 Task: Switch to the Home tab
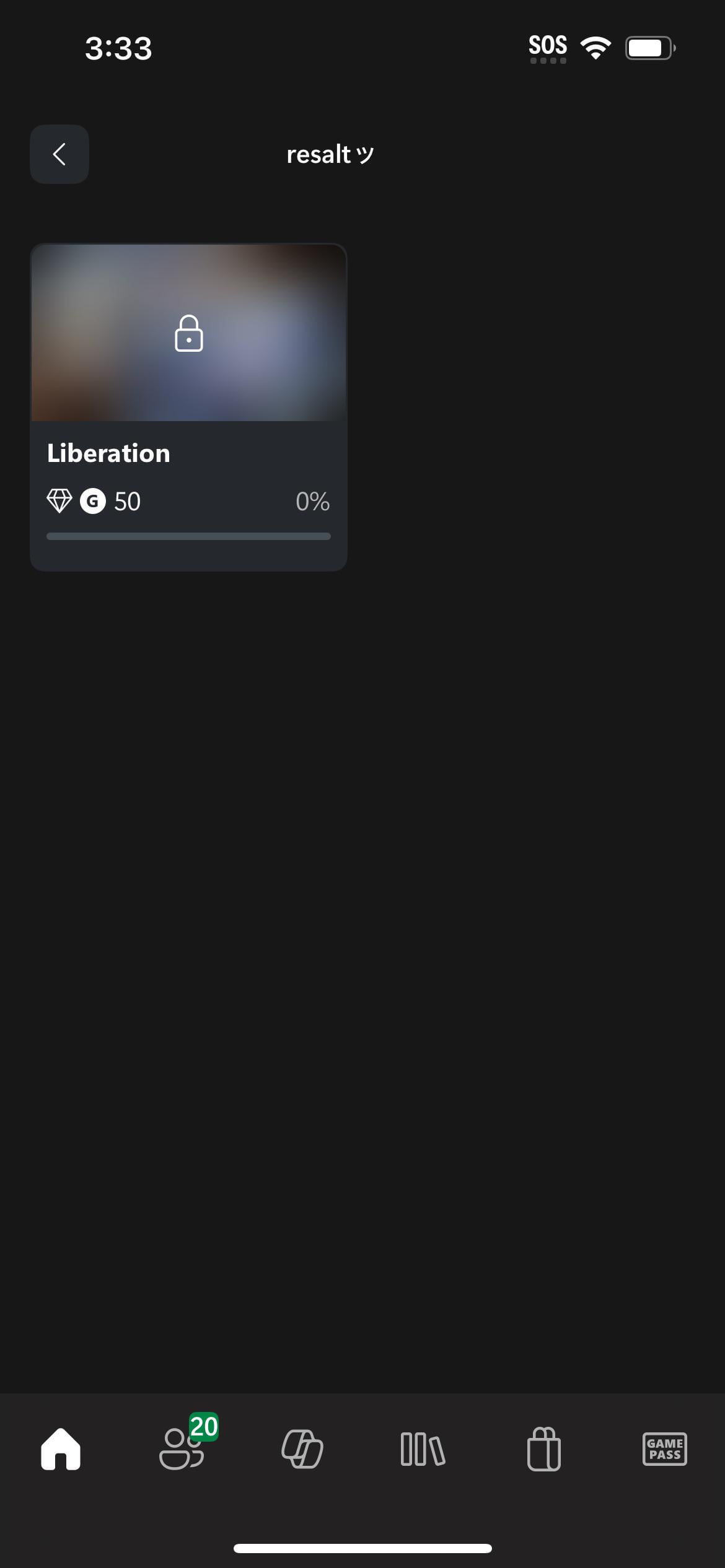click(61, 1449)
